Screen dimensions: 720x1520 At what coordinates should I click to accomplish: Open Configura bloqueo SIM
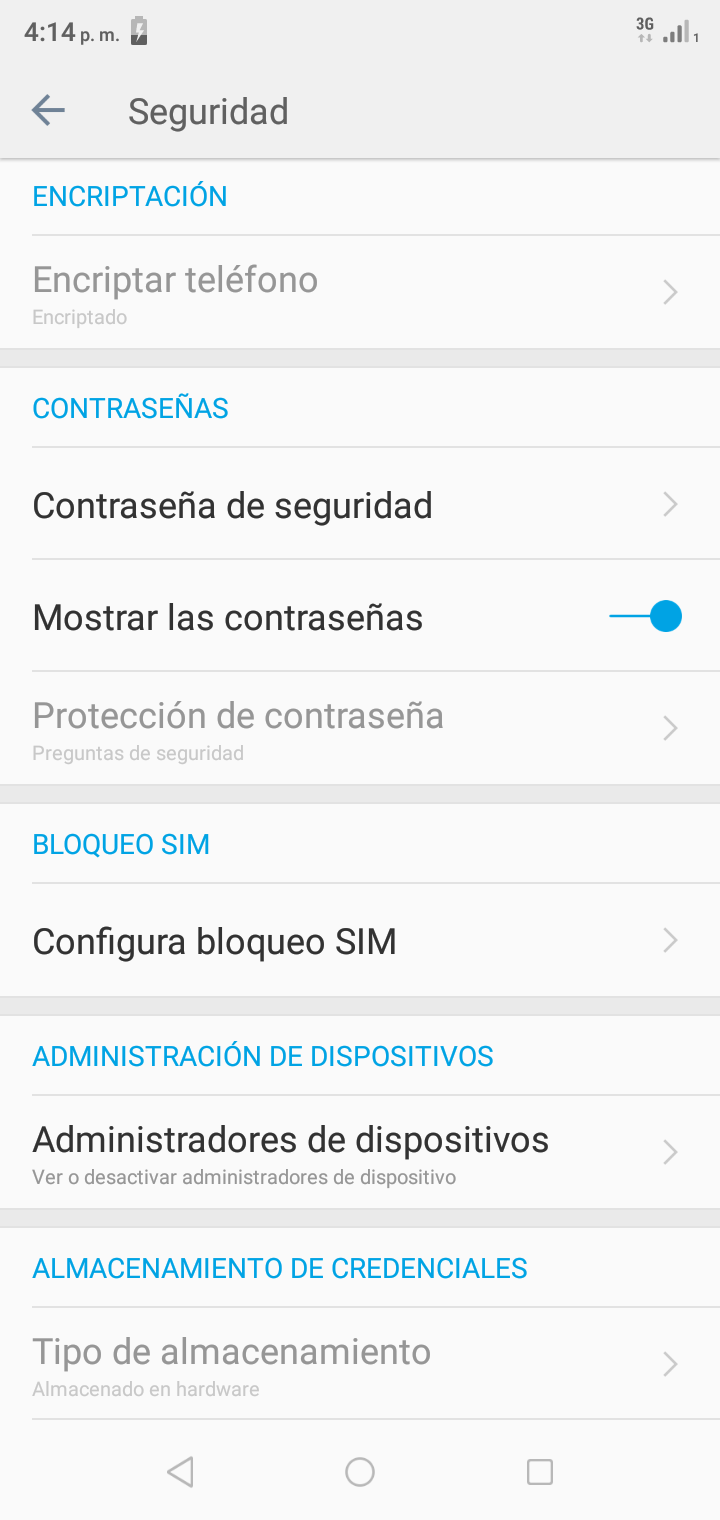360,941
